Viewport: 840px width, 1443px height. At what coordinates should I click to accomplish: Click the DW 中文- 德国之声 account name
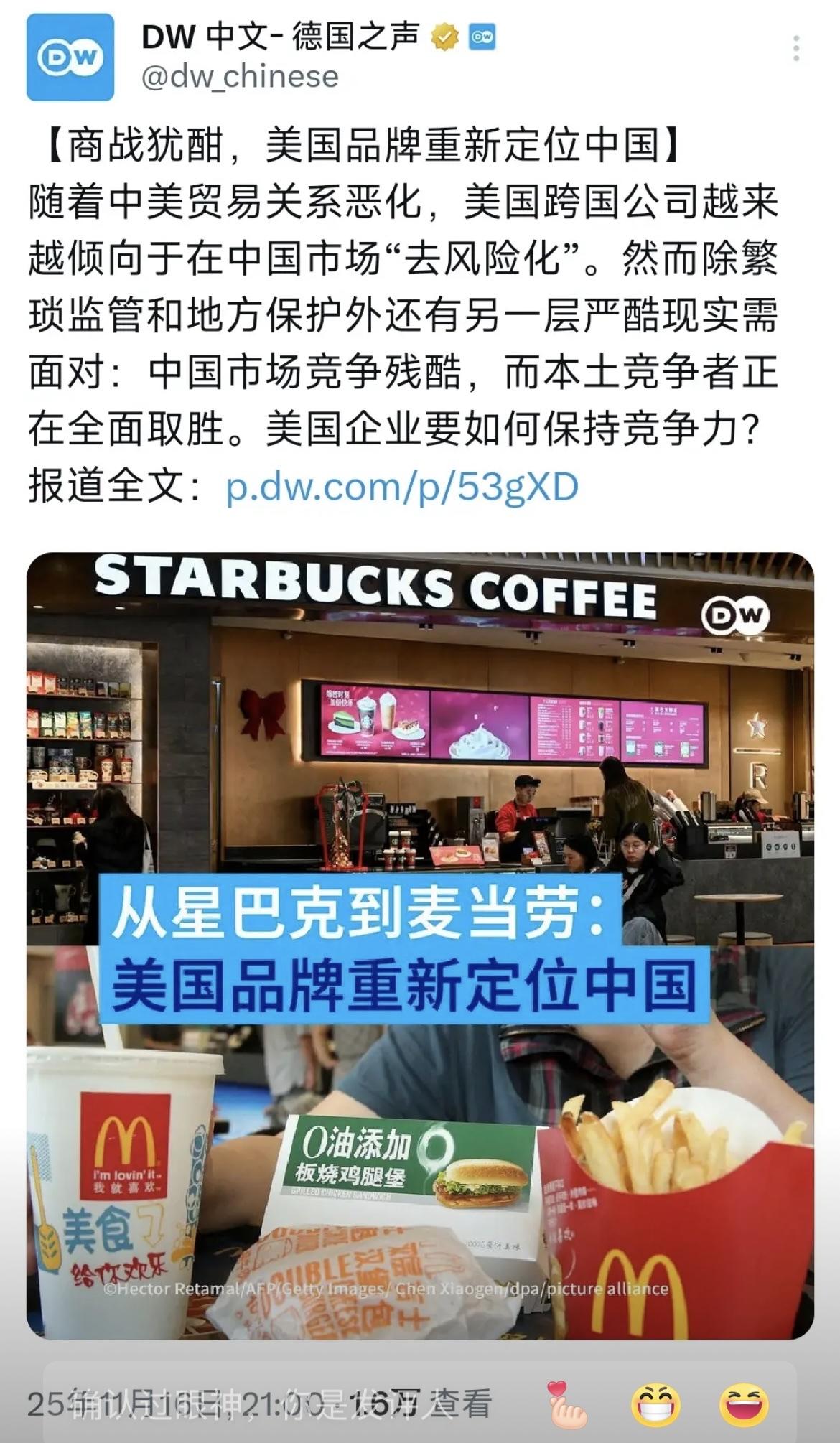[x=280, y=36]
